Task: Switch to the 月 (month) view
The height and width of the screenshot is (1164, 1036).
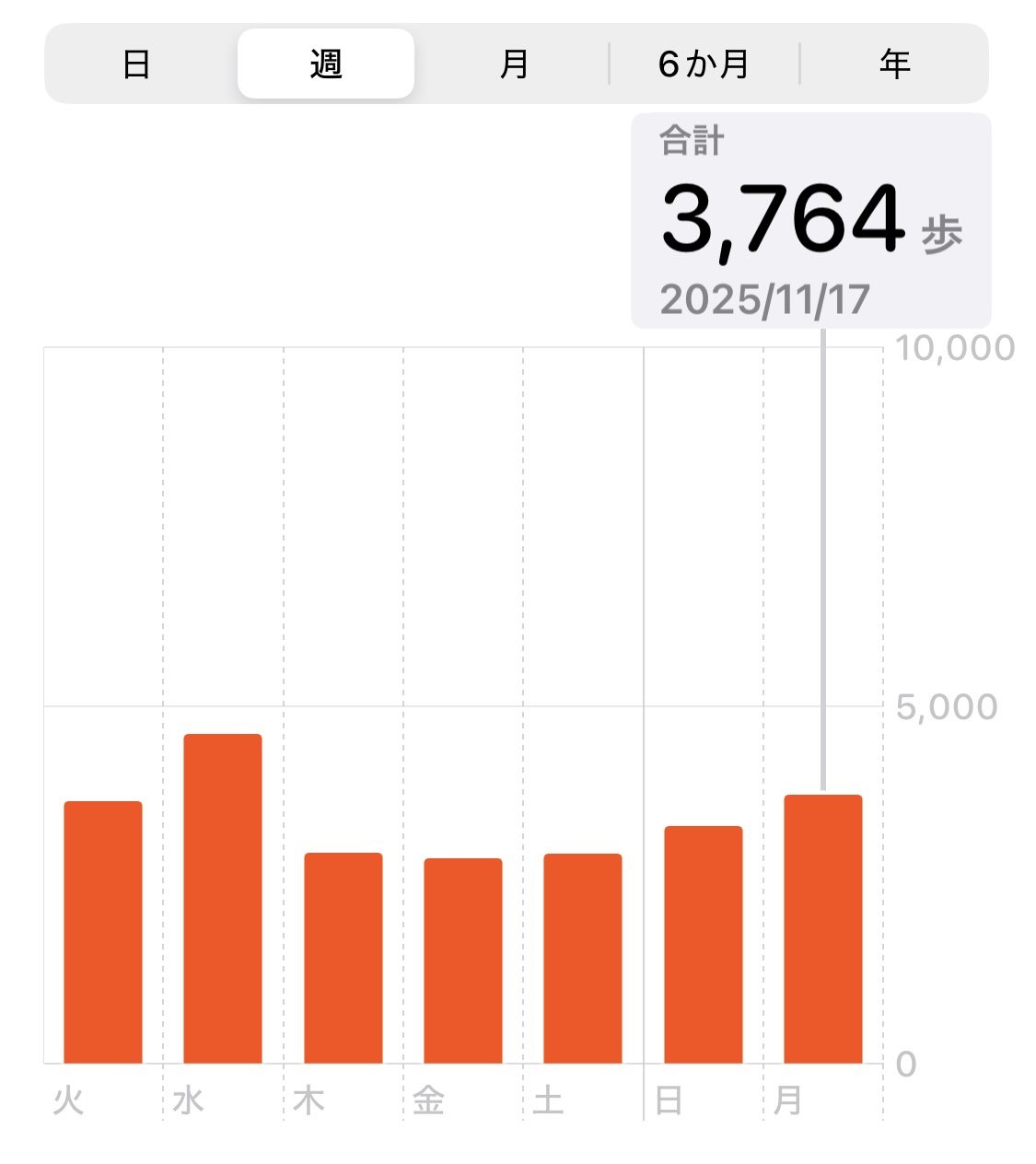Action: pyautogui.click(x=514, y=64)
